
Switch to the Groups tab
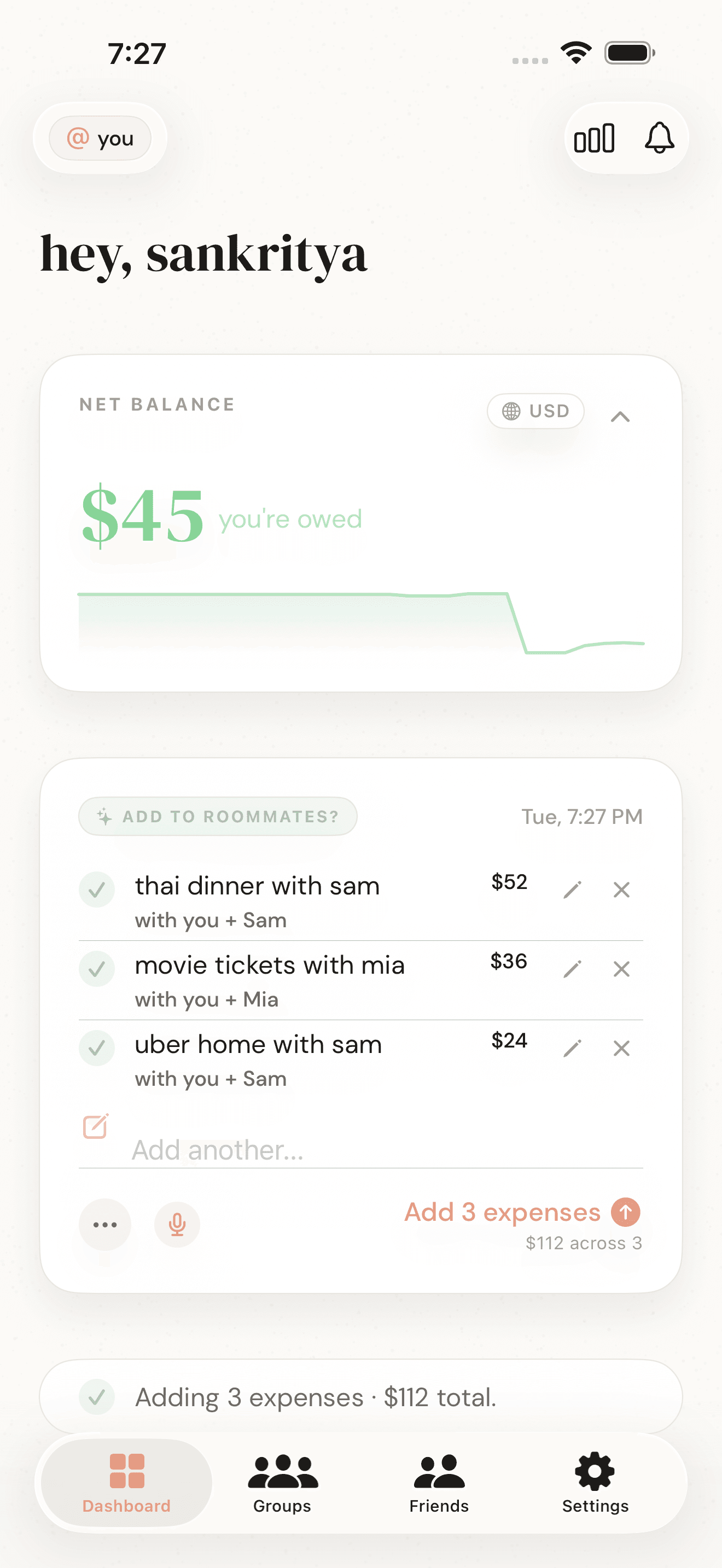click(x=282, y=1484)
